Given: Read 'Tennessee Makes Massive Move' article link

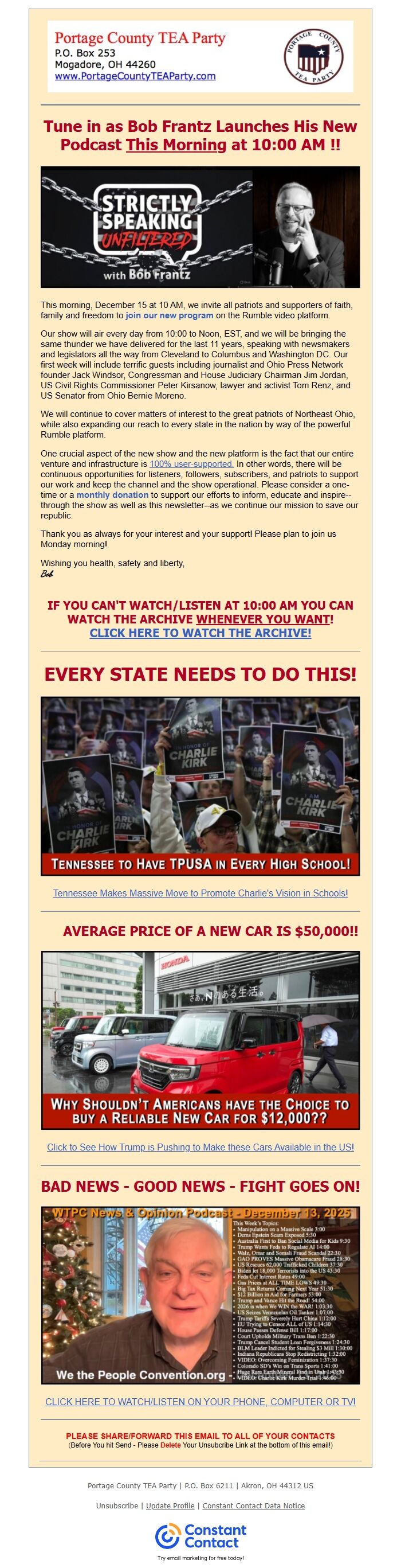Looking at the screenshot, I should (x=200, y=893).
